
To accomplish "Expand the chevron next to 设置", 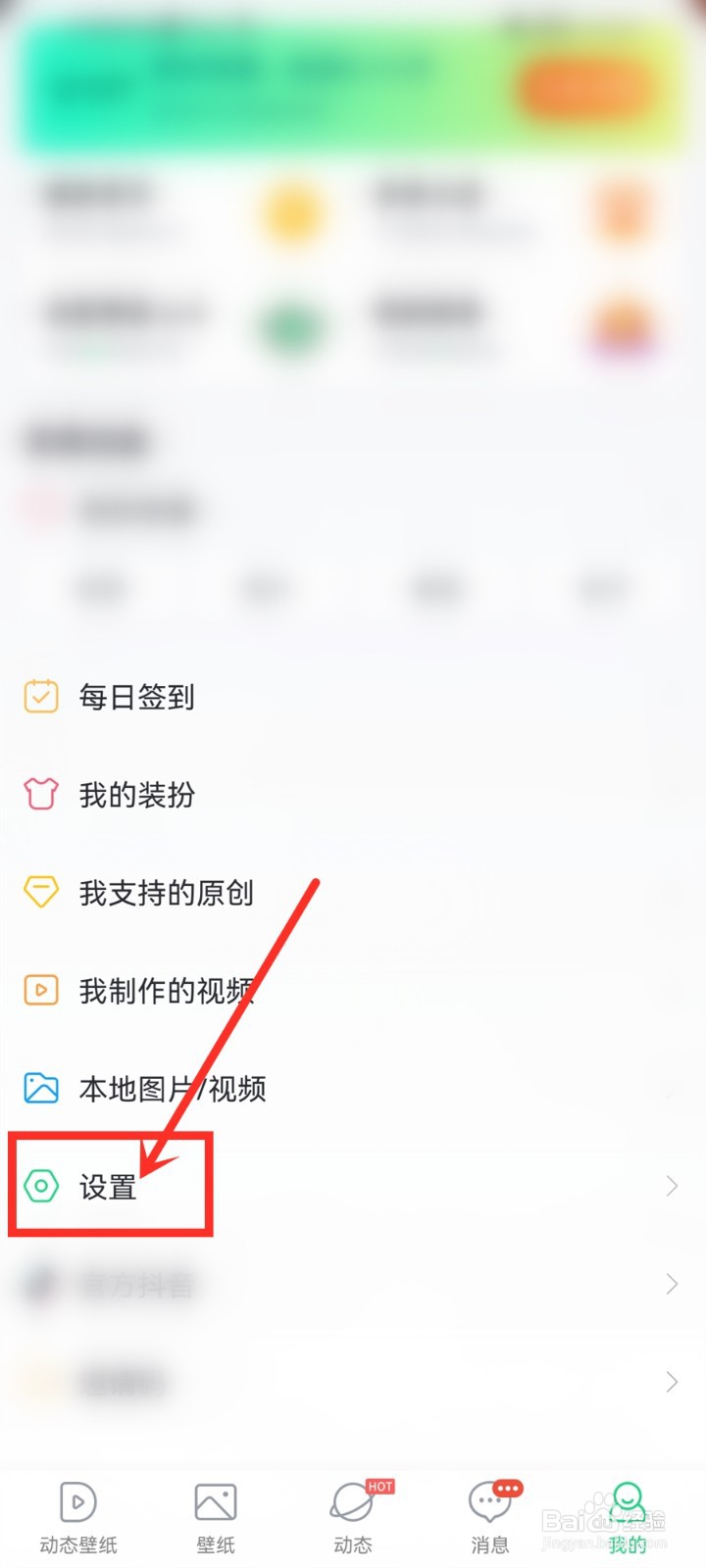I will pos(671,1186).
